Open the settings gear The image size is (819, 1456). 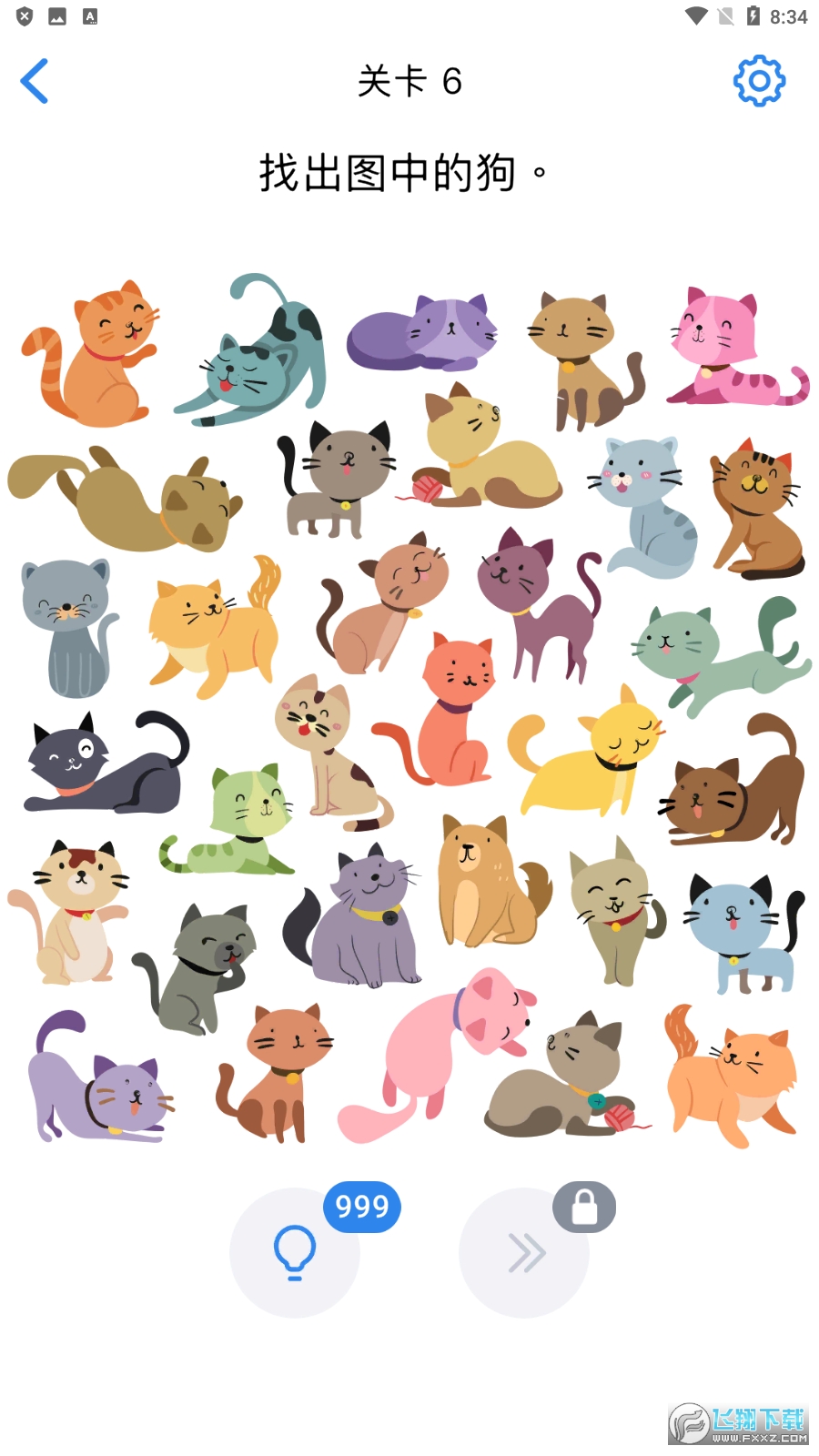[x=759, y=81]
